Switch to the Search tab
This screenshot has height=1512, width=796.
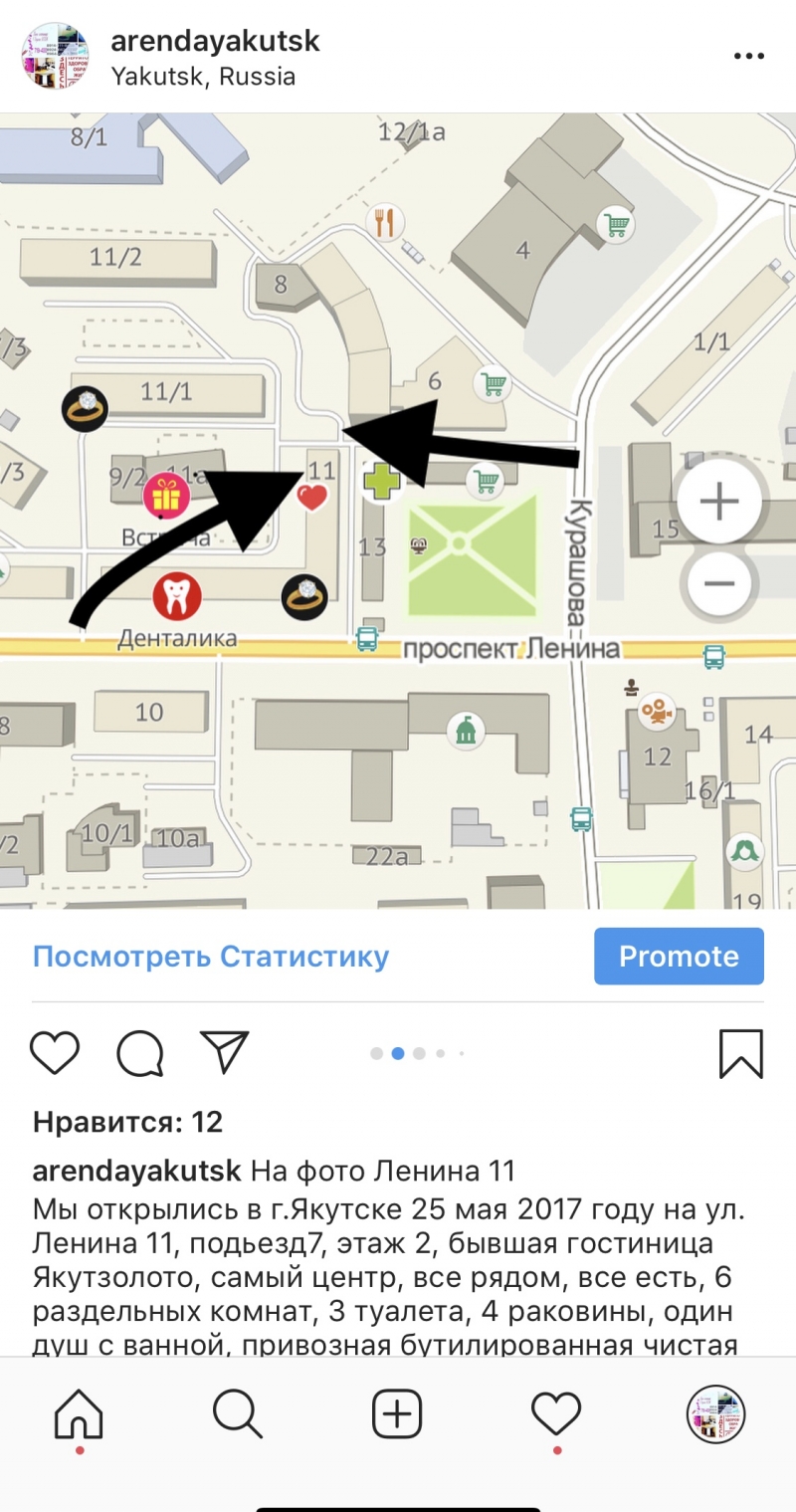click(238, 1413)
